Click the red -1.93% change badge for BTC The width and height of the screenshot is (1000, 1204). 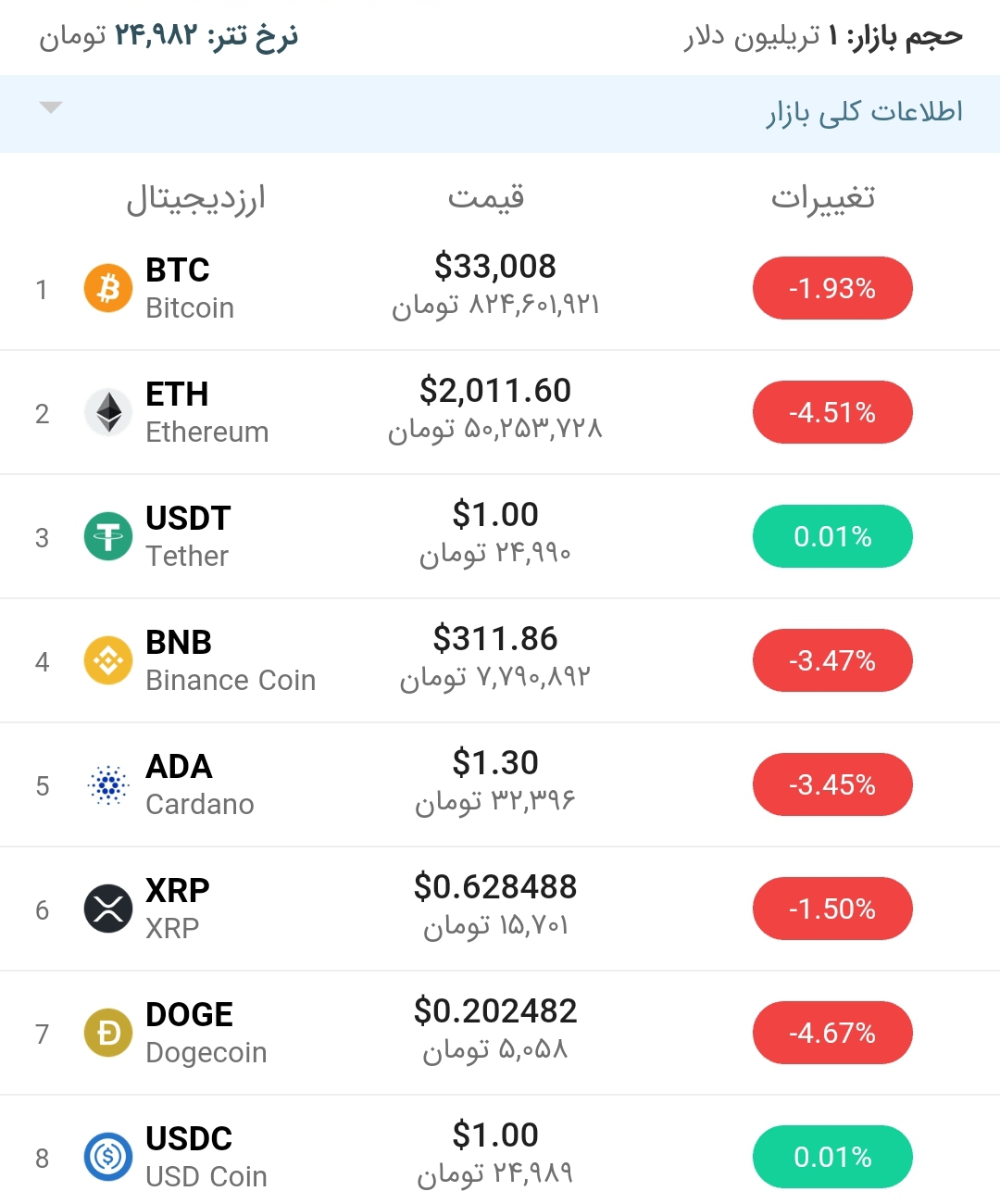pyautogui.click(x=831, y=288)
